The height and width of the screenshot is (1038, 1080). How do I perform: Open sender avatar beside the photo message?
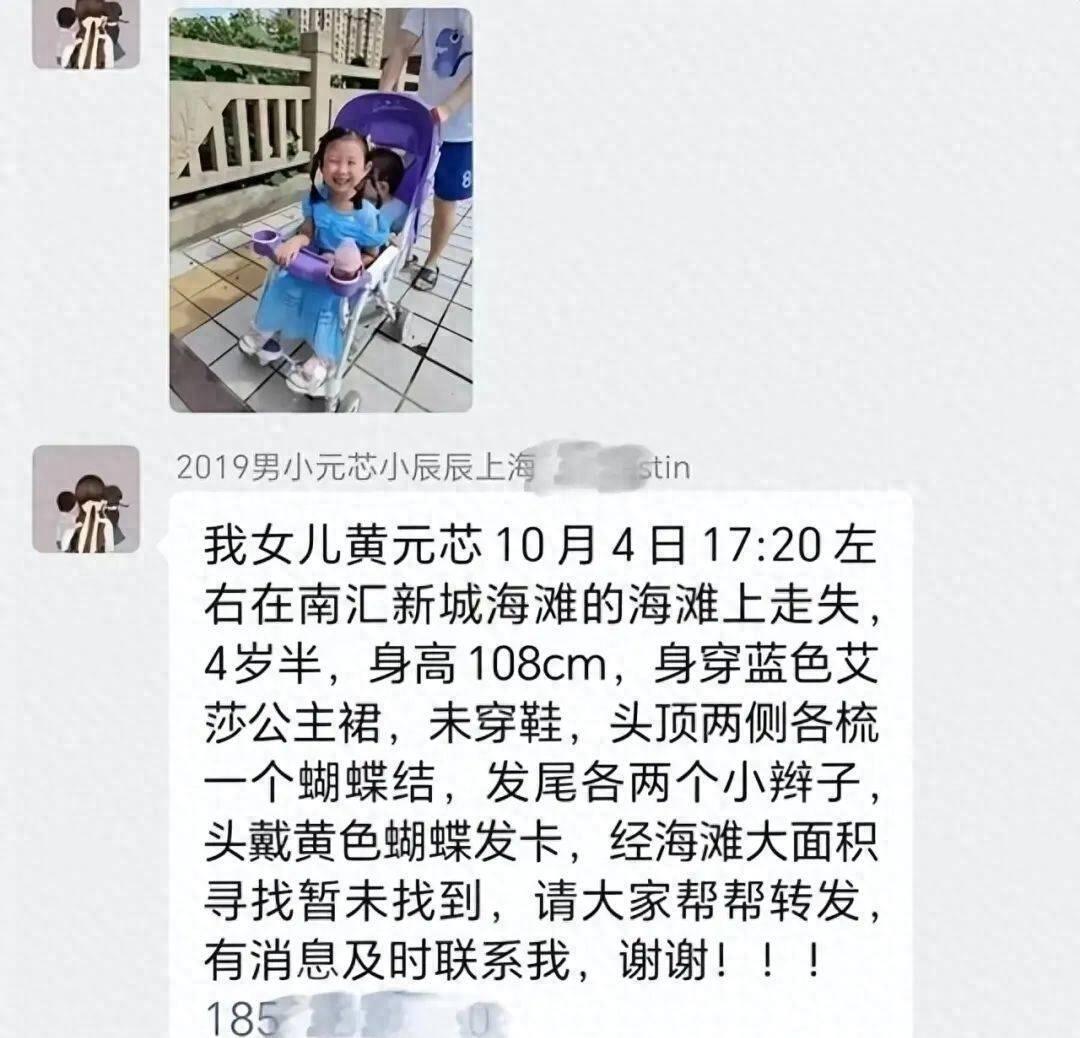tap(85, 33)
